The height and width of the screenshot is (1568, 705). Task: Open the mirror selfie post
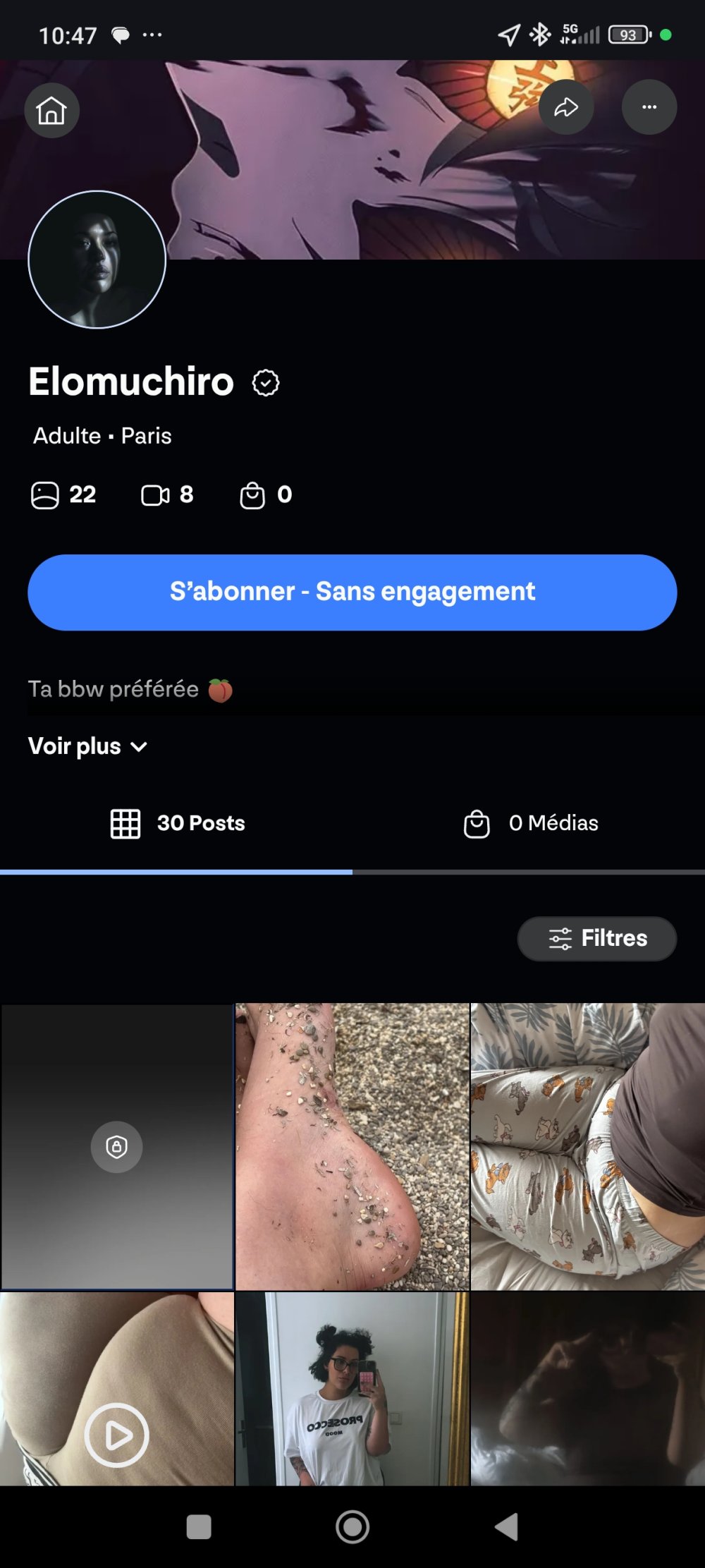[352, 1390]
